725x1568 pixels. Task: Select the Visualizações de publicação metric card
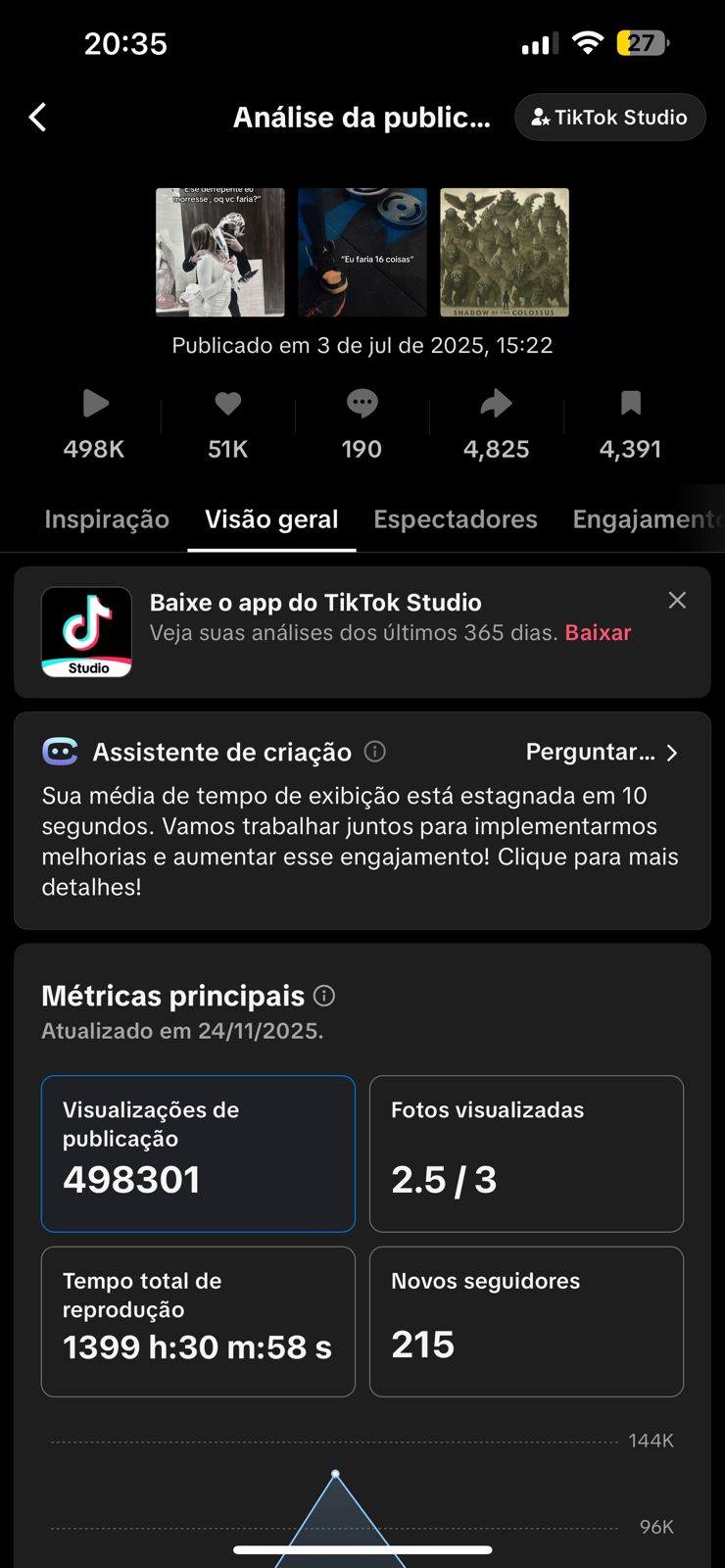click(198, 1153)
